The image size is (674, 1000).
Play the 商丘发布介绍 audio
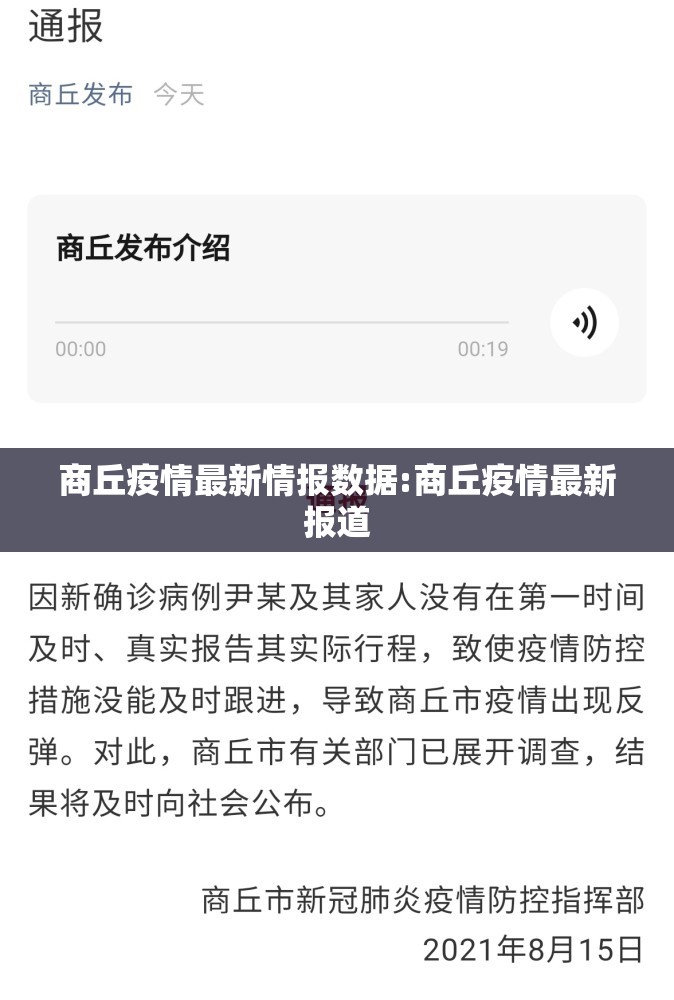(x=584, y=323)
